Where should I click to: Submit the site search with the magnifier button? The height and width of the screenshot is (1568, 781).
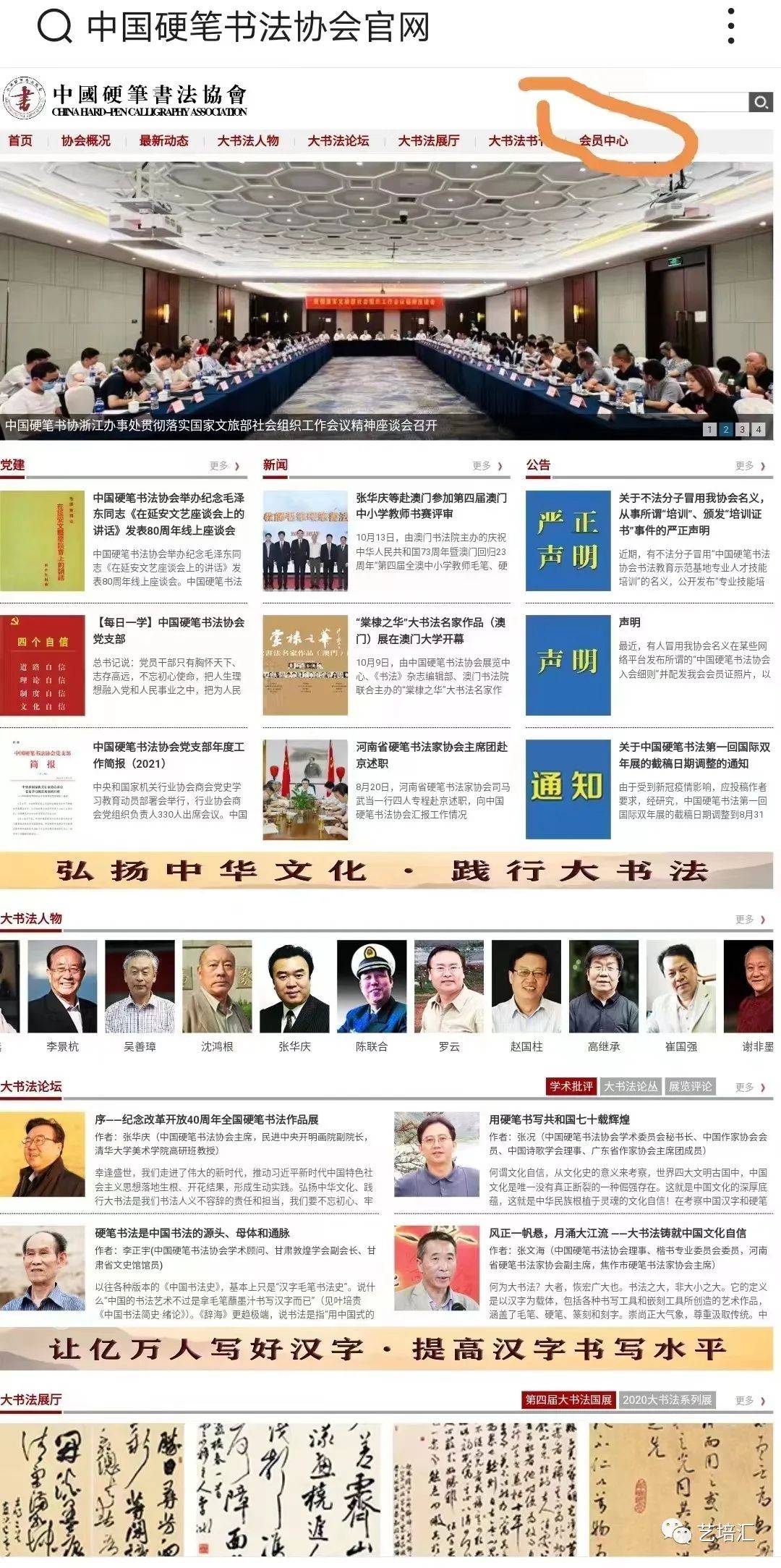(x=761, y=102)
